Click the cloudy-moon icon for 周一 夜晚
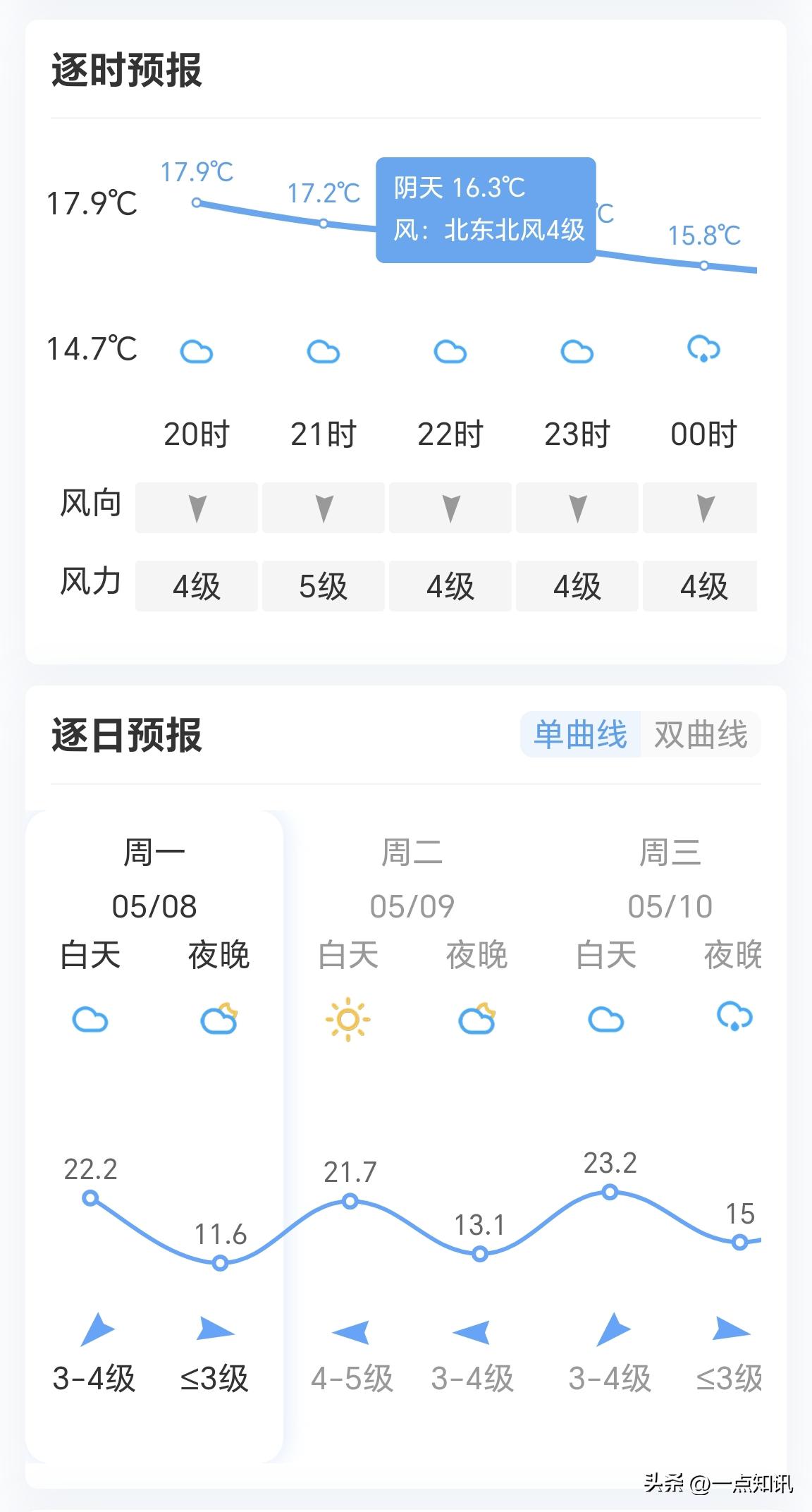Screen dimensions: 812x1512 tap(221, 1020)
